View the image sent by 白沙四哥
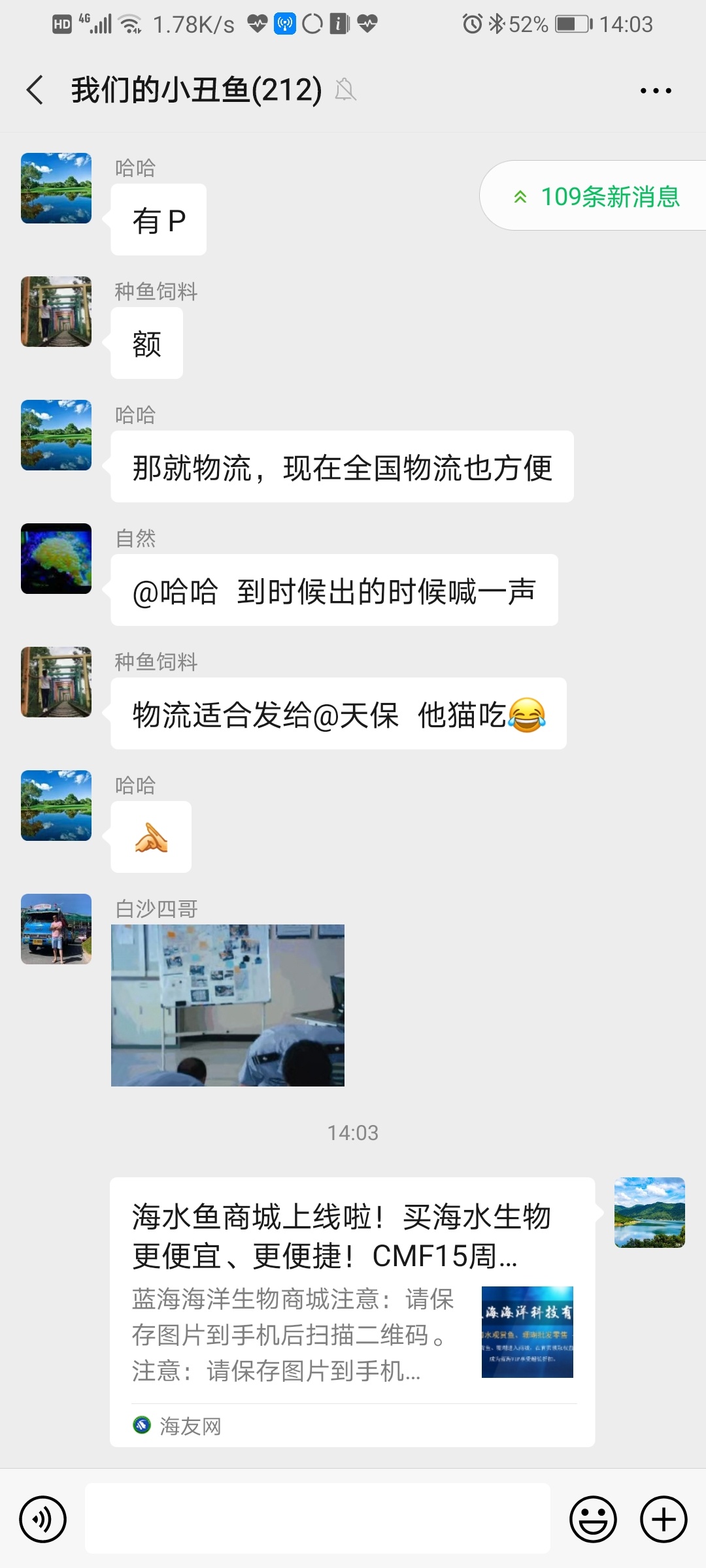This screenshot has height=1568, width=706. (227, 1005)
